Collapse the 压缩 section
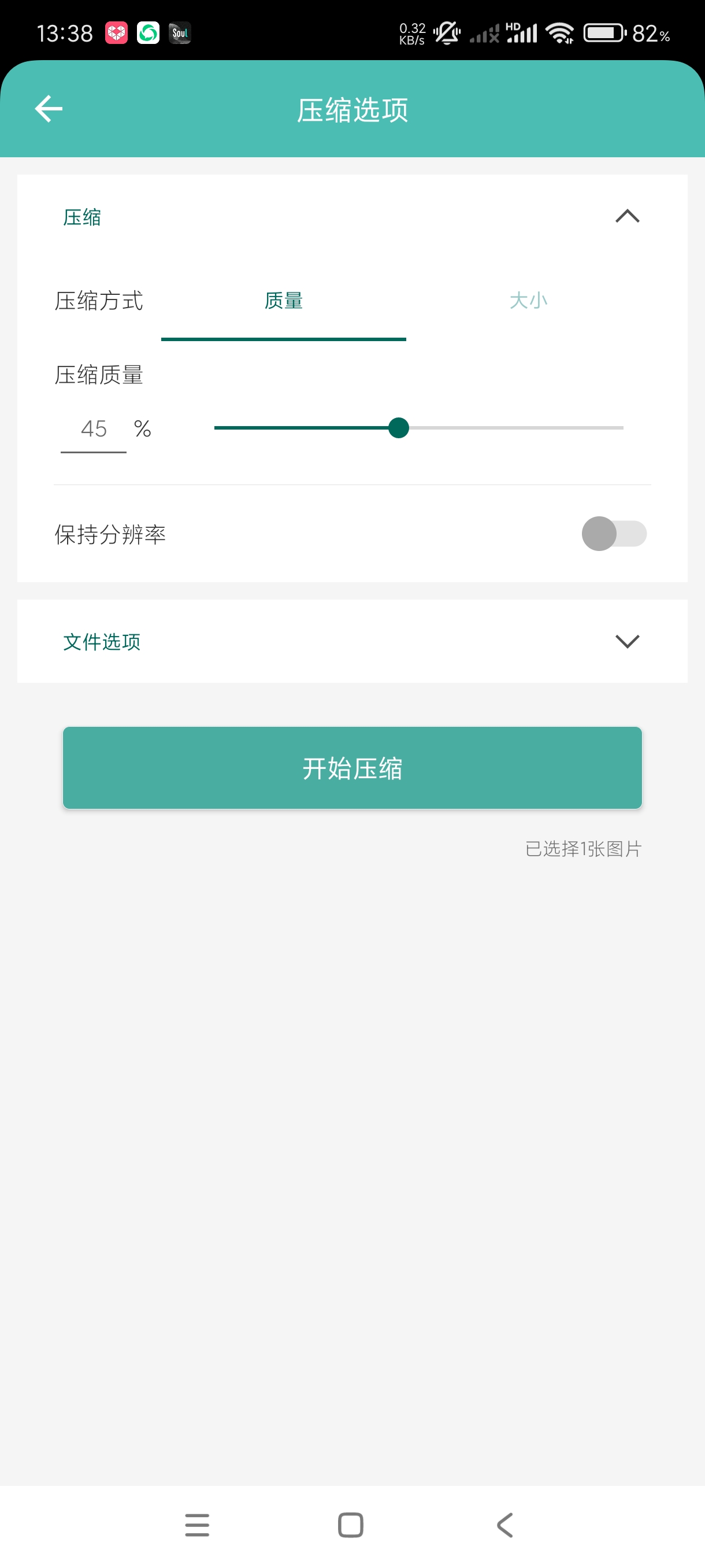This screenshot has width=705, height=1568. (x=626, y=217)
